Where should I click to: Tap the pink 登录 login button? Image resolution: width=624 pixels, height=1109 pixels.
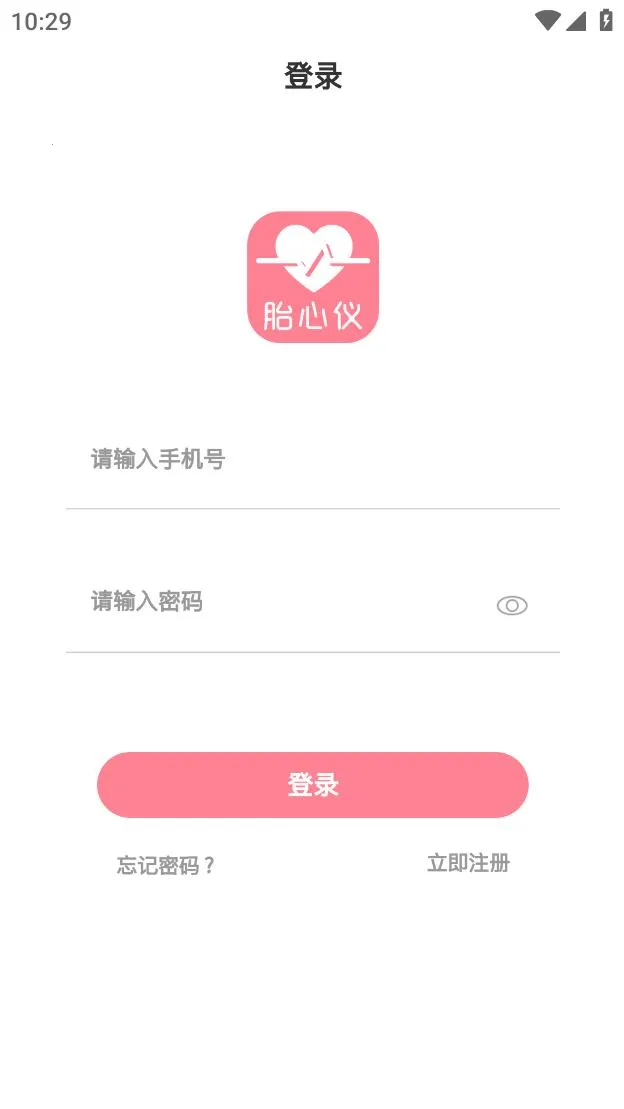click(312, 785)
